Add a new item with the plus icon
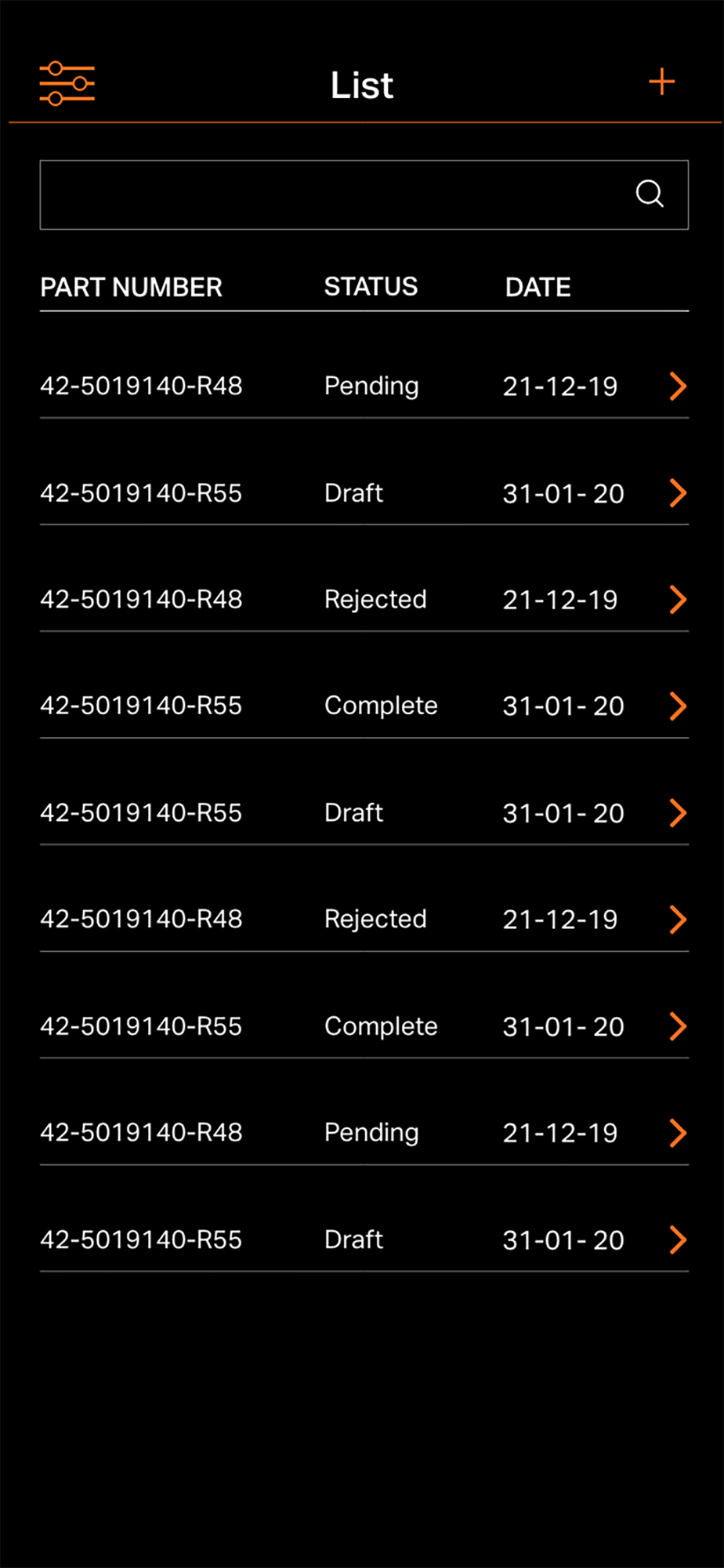This screenshot has width=724, height=1568. coord(662,82)
